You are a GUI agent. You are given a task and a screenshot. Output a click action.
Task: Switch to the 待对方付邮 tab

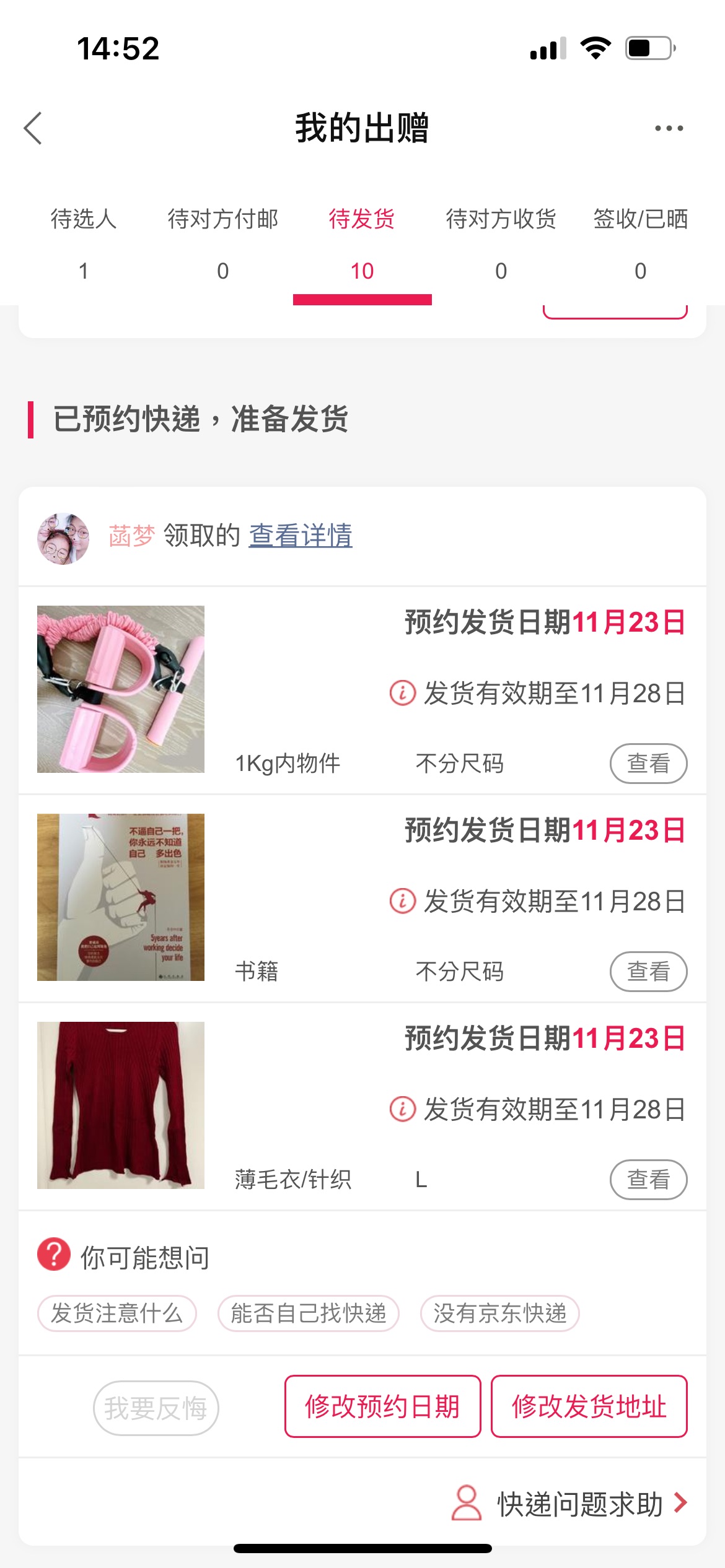(223, 245)
